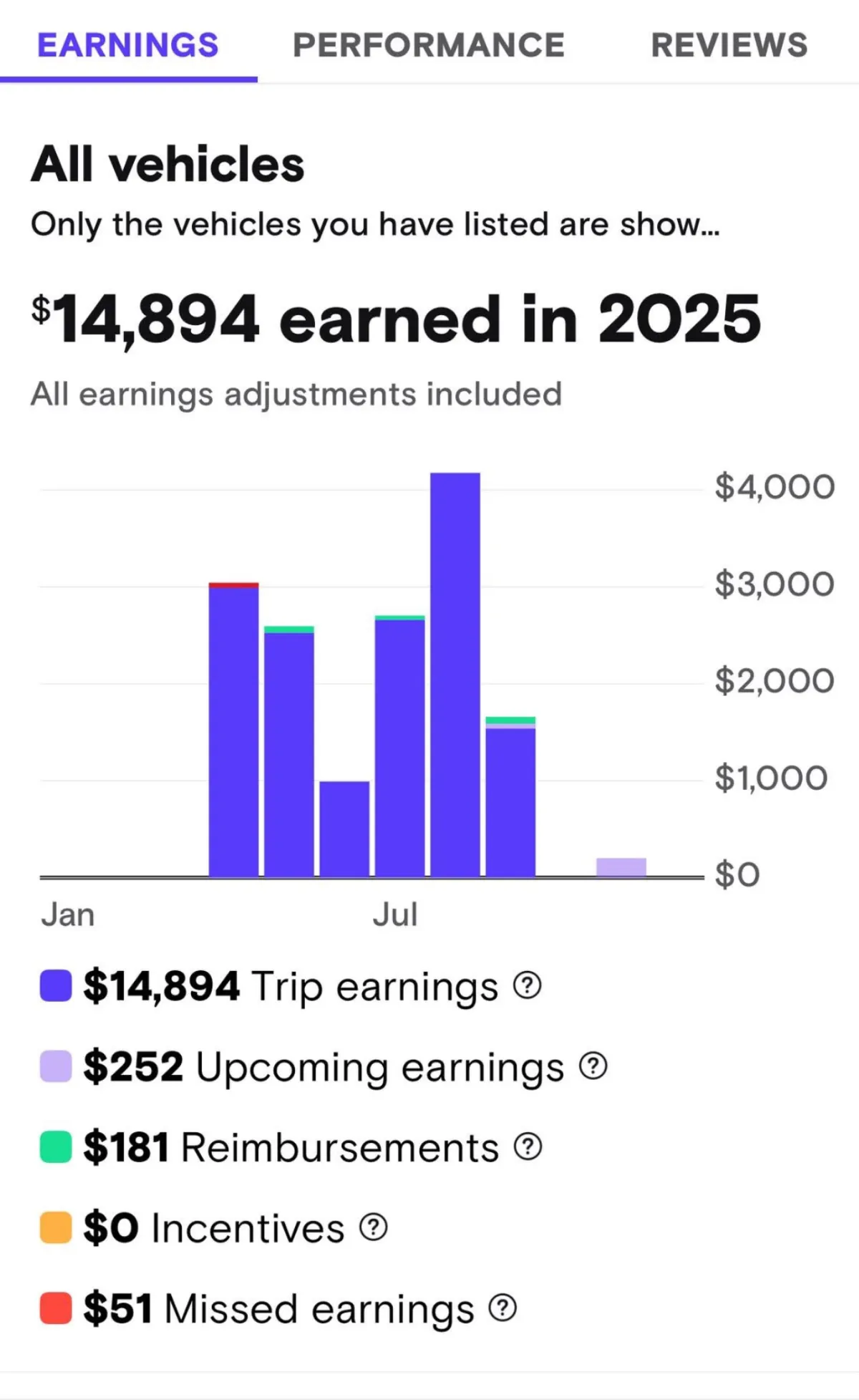Show help for Reimbursements
Screen dimensions: 859x1400
coord(528,1146)
